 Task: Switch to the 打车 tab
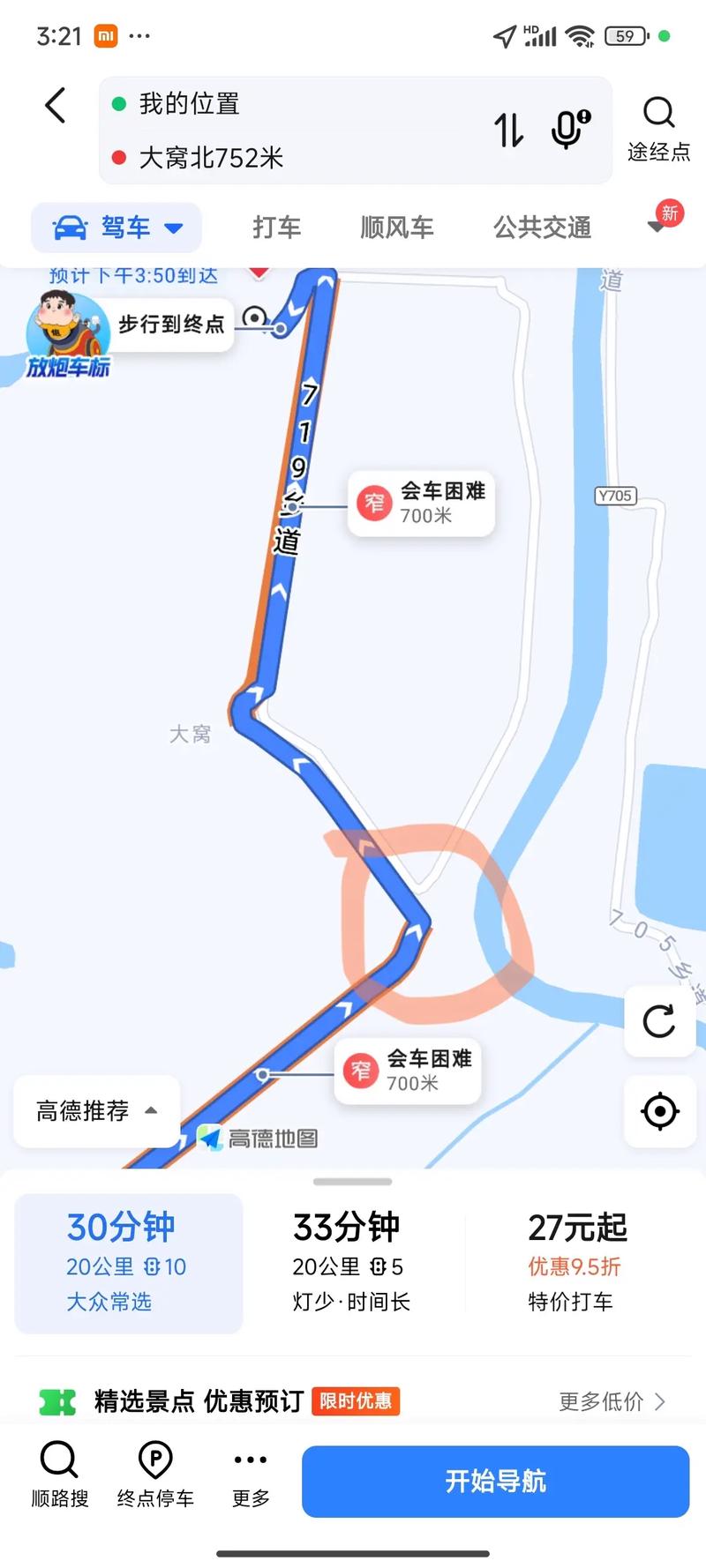[x=277, y=228]
